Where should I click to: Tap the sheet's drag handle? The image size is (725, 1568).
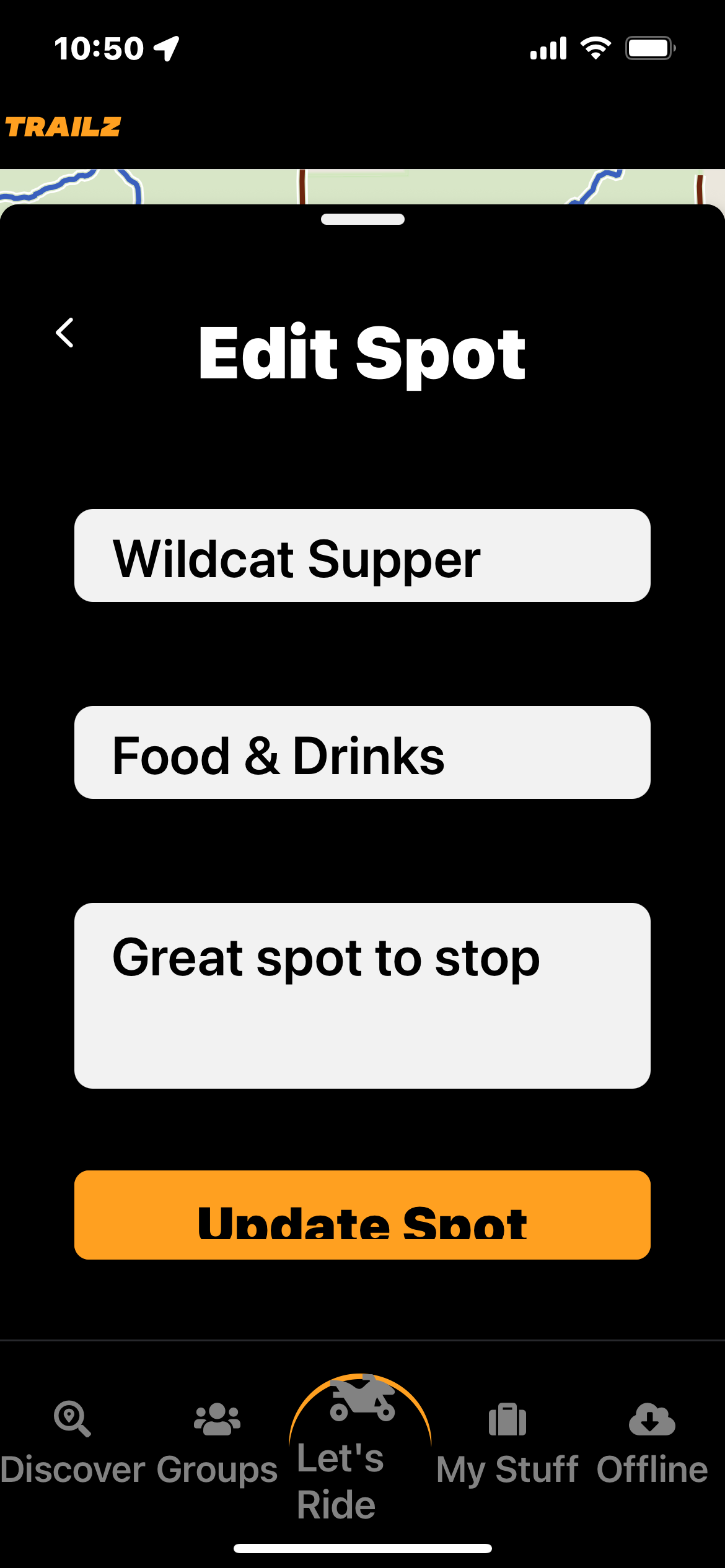click(362, 219)
